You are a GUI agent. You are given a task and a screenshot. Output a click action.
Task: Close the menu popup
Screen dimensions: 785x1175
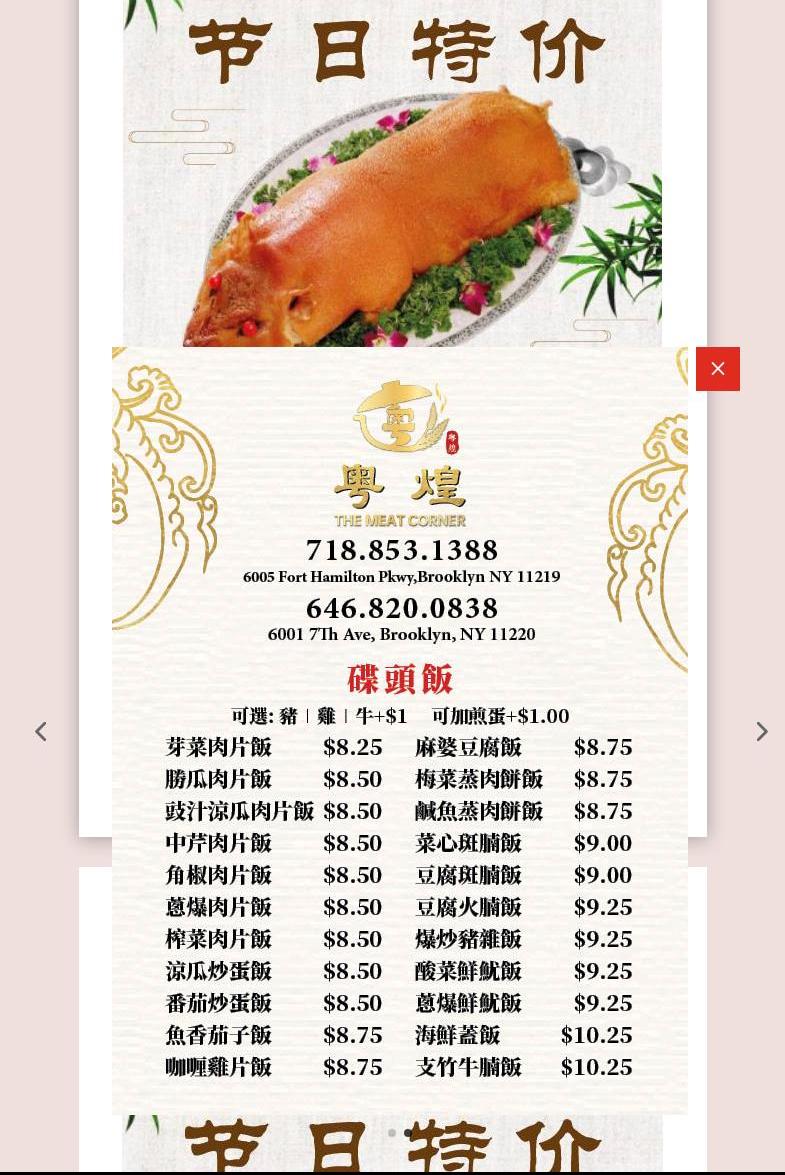click(x=717, y=369)
